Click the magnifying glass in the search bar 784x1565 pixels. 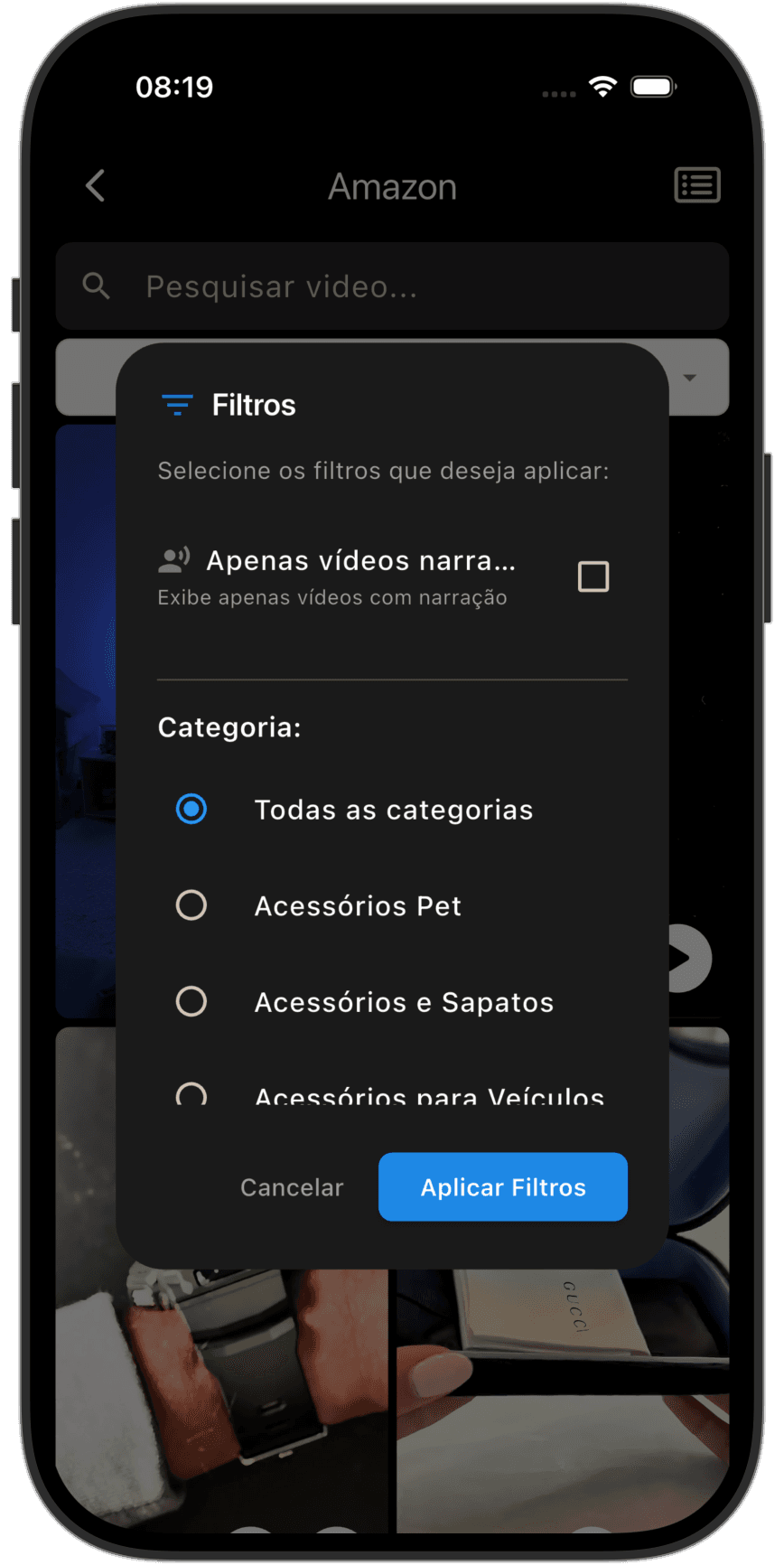pyautogui.click(x=97, y=286)
